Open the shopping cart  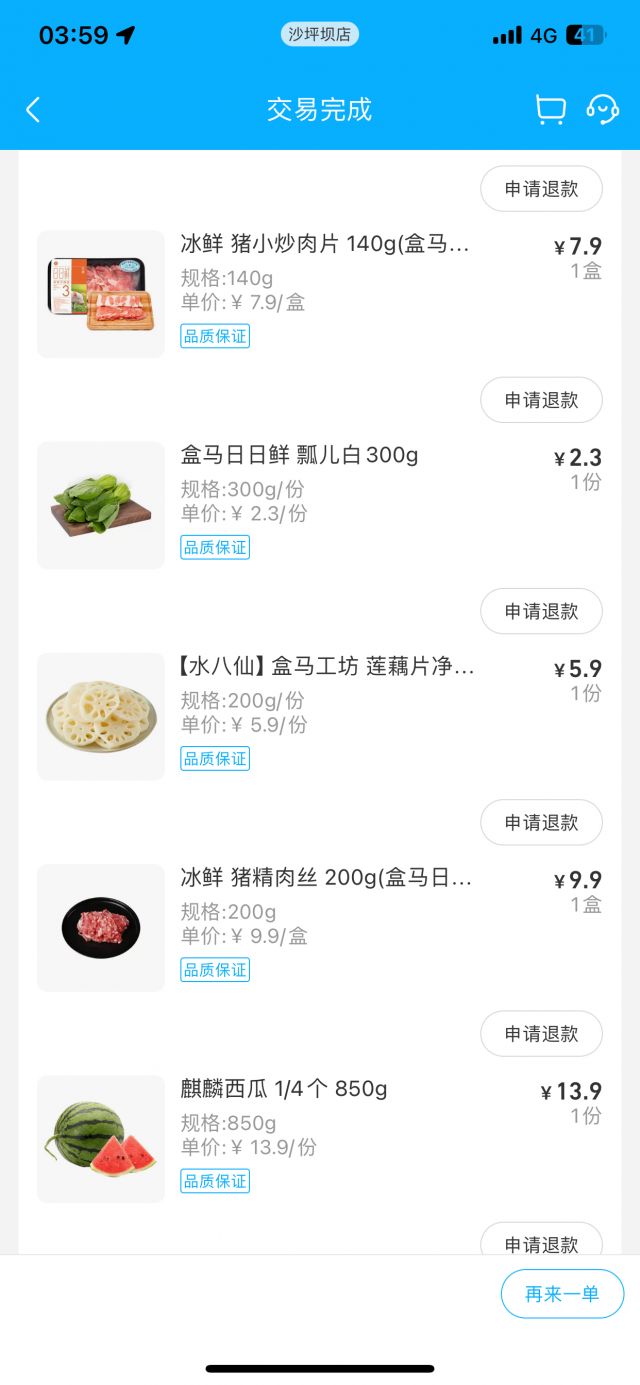[550, 110]
